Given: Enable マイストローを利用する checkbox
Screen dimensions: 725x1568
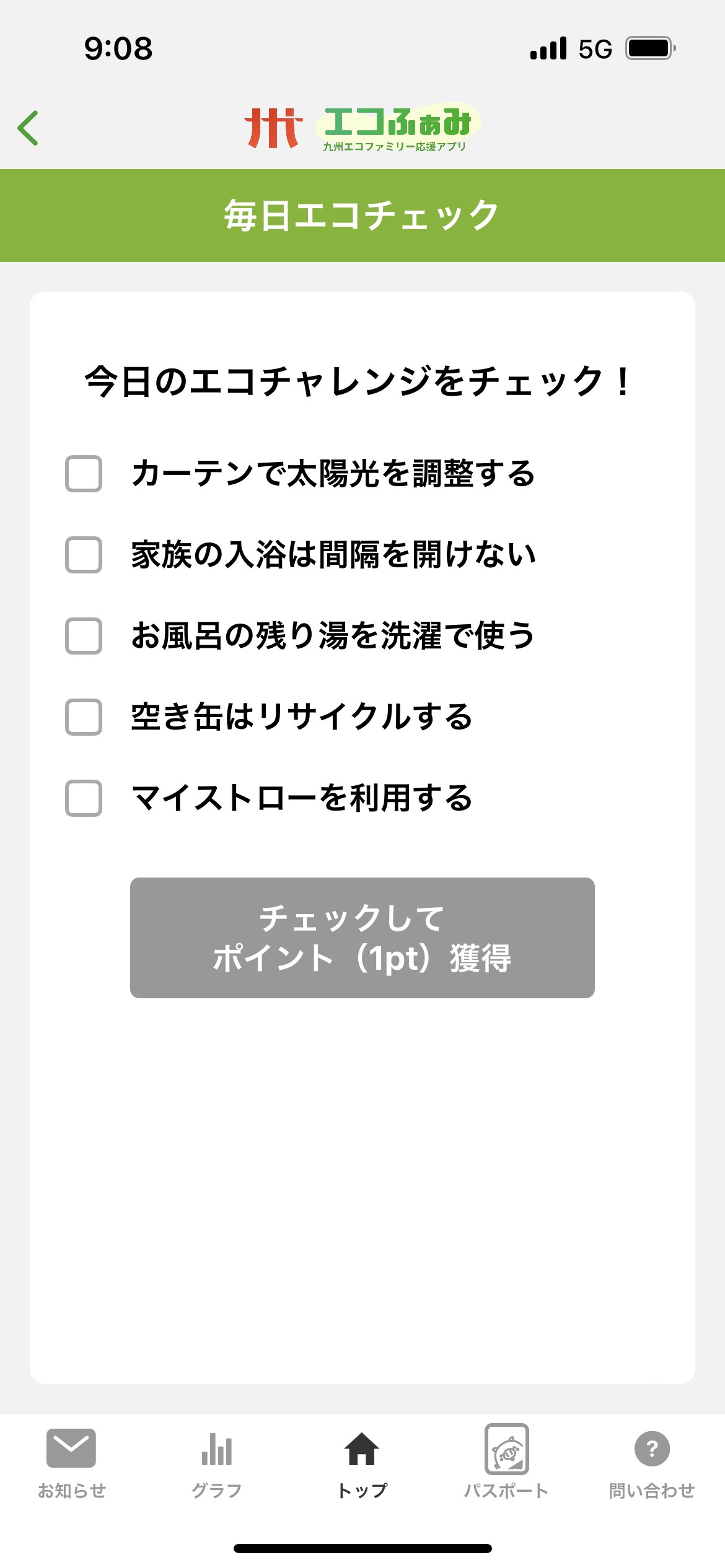Looking at the screenshot, I should pyautogui.click(x=84, y=799).
